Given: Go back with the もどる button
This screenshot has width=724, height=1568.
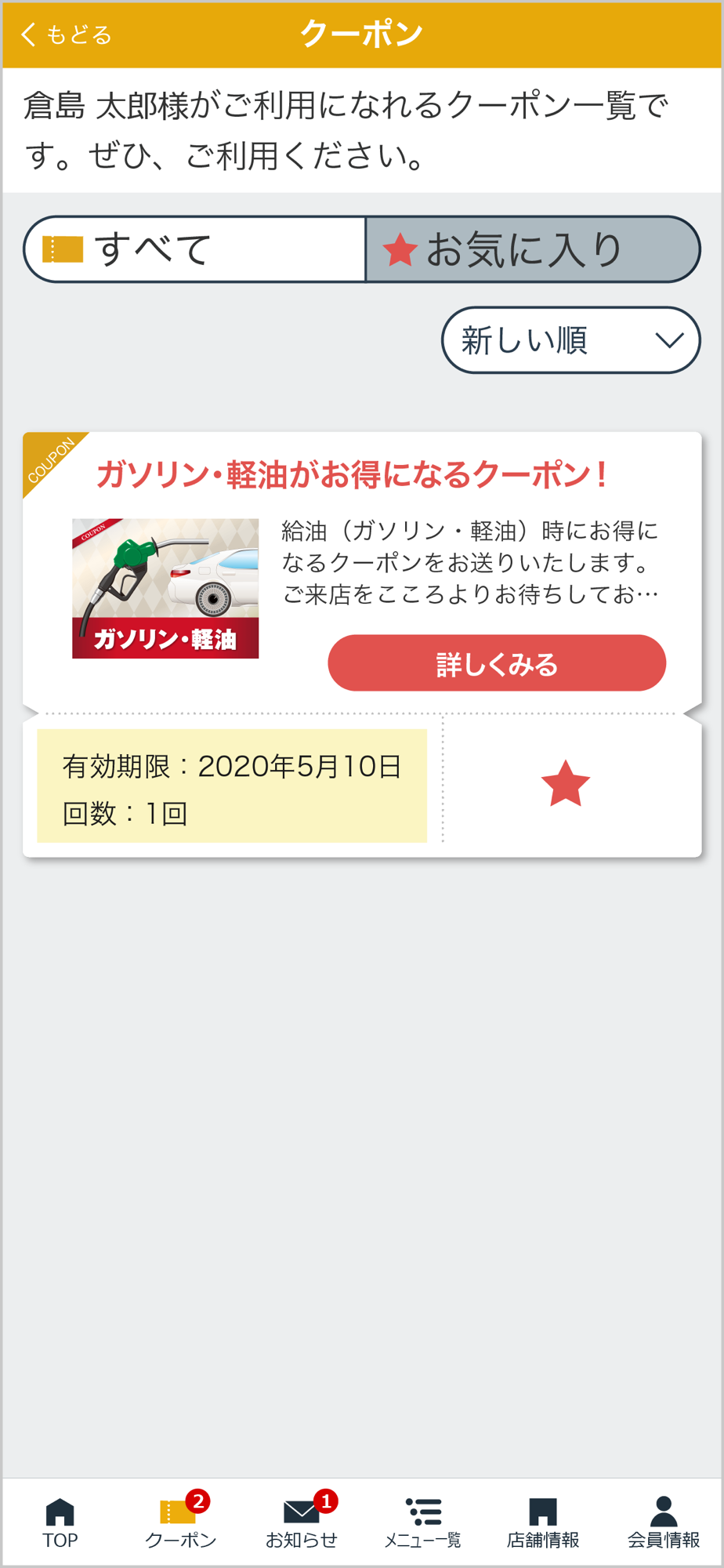Looking at the screenshot, I should point(66,34).
